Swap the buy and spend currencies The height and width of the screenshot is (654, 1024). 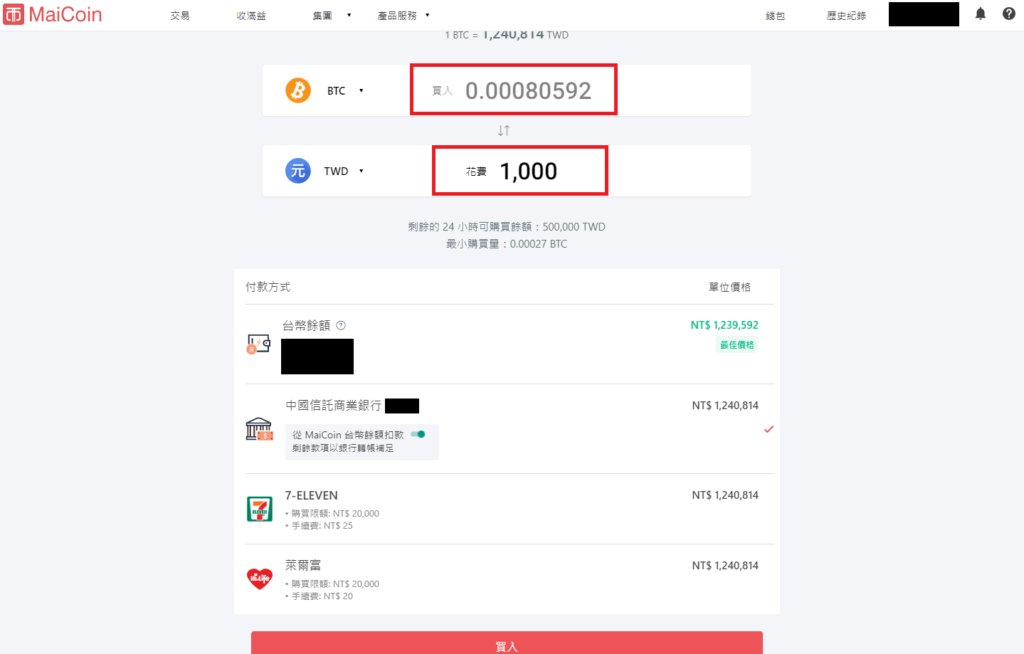point(504,131)
